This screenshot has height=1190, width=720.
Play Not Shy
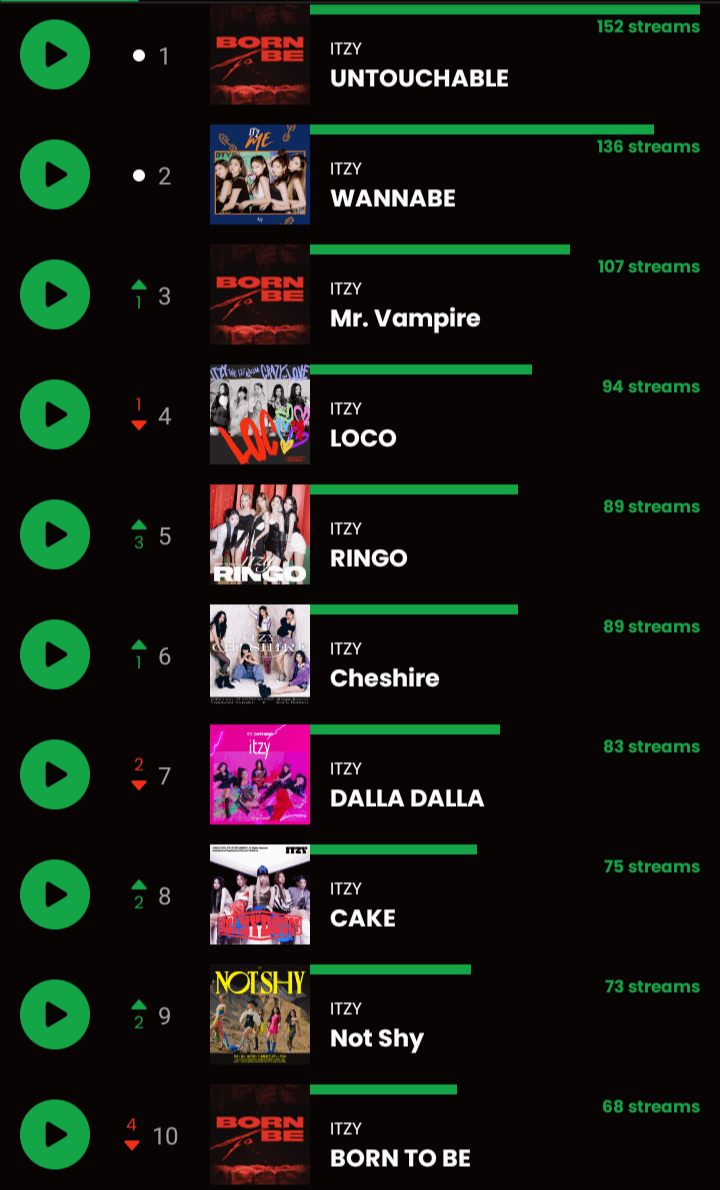tap(55, 1015)
